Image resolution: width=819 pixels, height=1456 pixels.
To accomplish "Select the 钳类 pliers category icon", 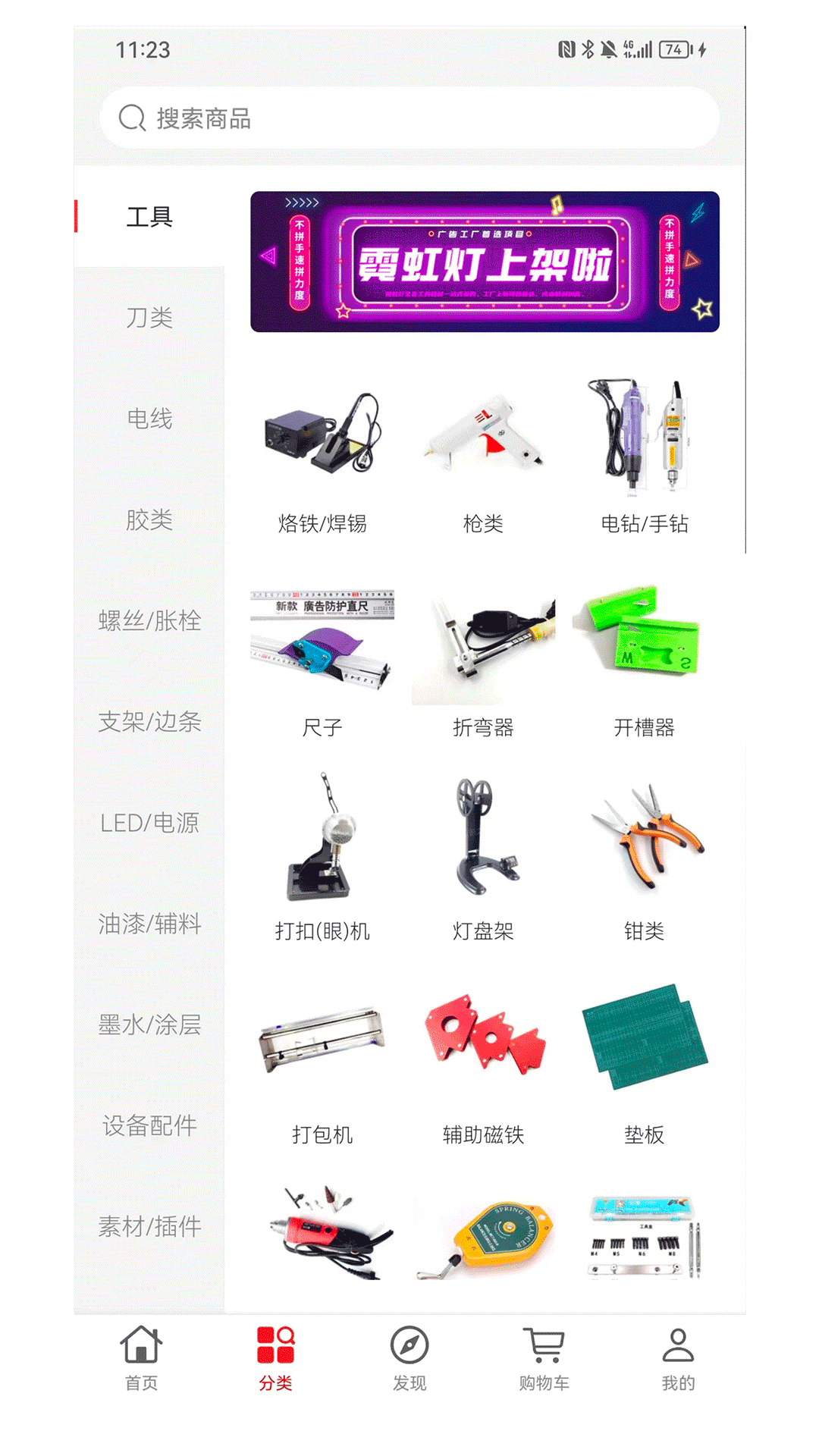I will coord(646,842).
